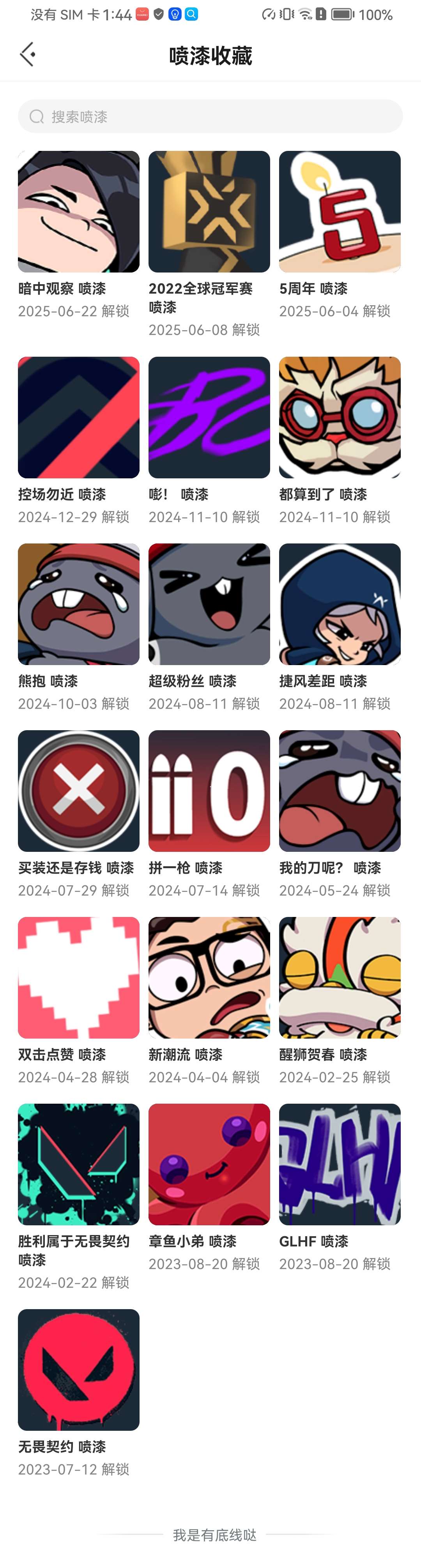View the 拼一枪 喷漆 spray

[x=209, y=791]
